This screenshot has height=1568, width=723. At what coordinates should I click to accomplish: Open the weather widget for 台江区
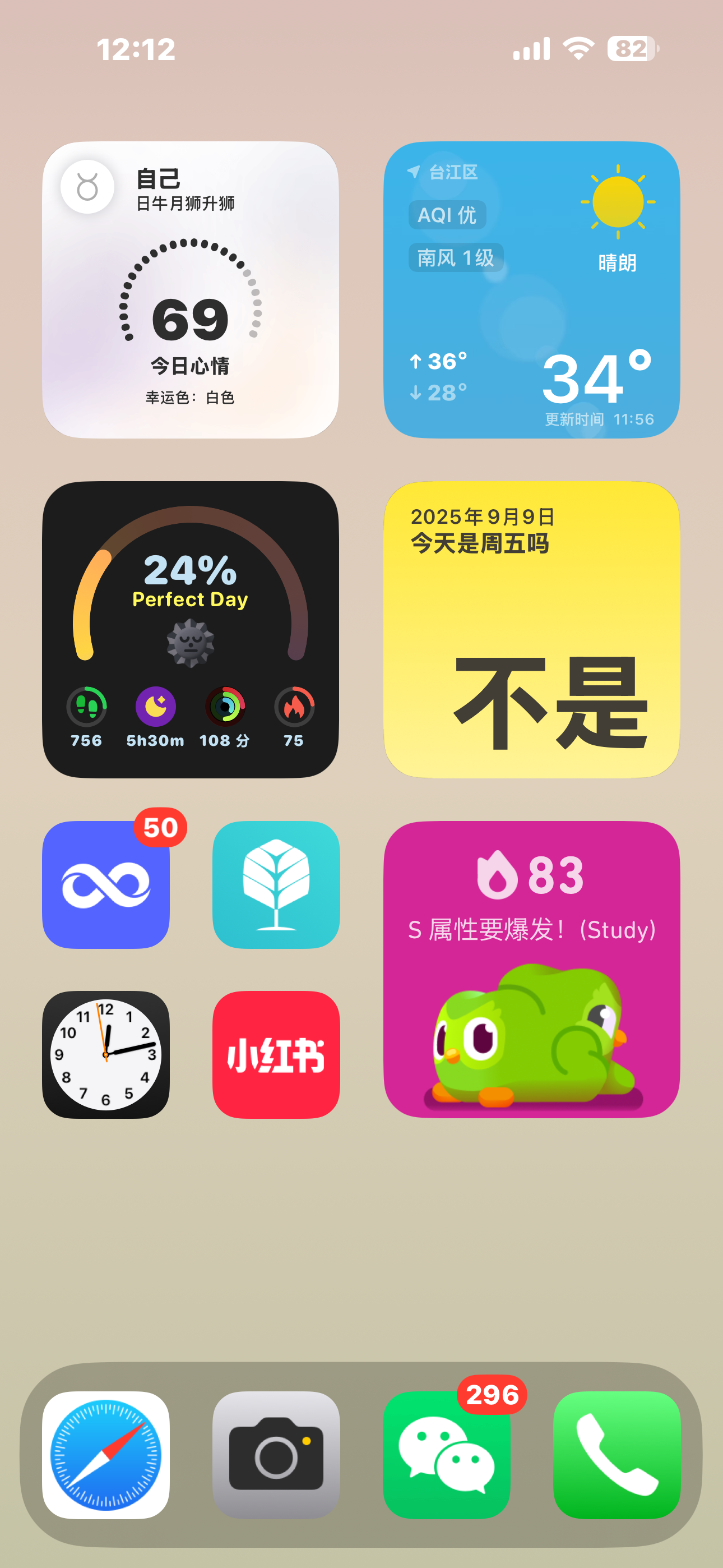531,290
